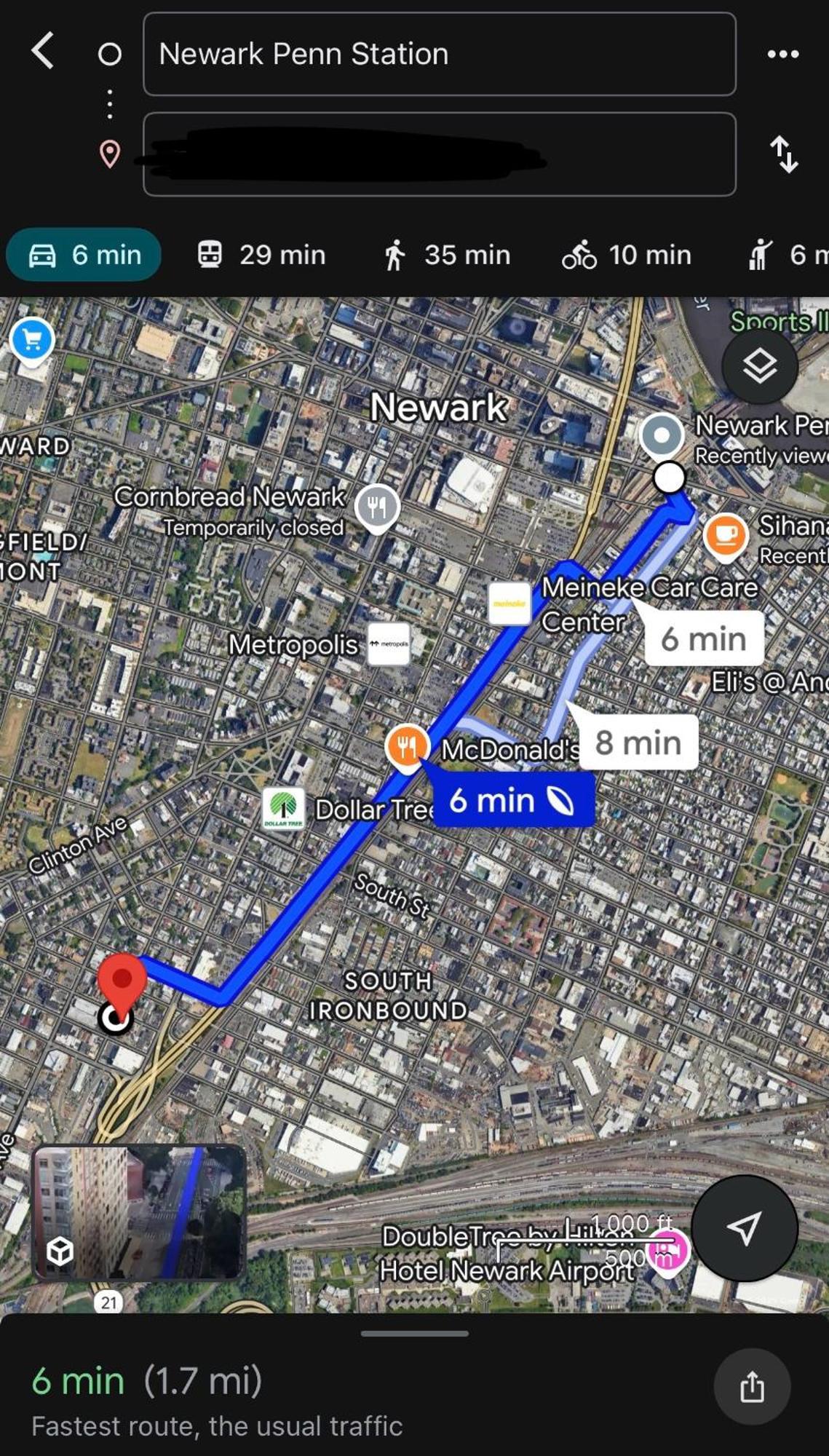The image size is (829, 1456).
Task: Open Dollar Tree place marker
Action: tap(283, 807)
